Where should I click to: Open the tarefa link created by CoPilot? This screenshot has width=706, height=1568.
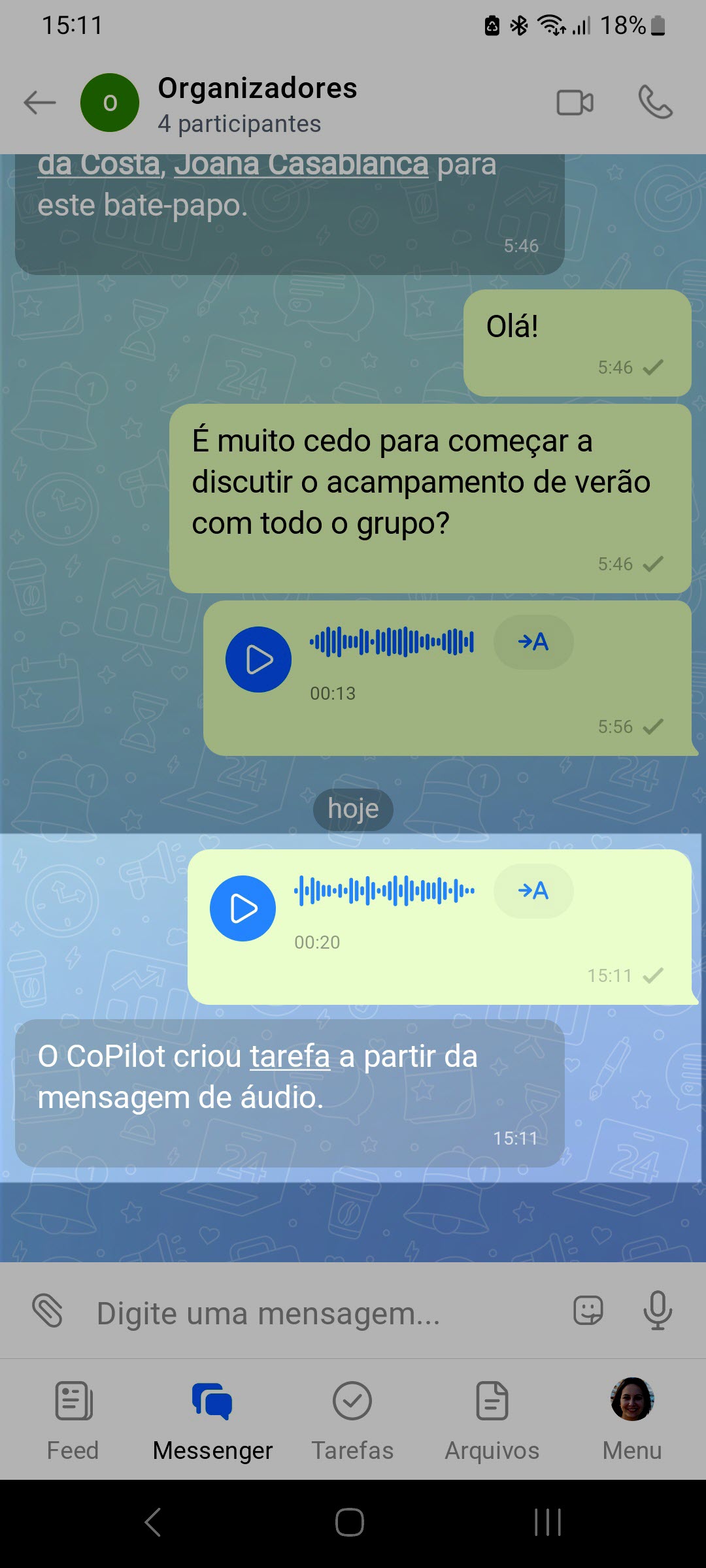pyautogui.click(x=290, y=1056)
